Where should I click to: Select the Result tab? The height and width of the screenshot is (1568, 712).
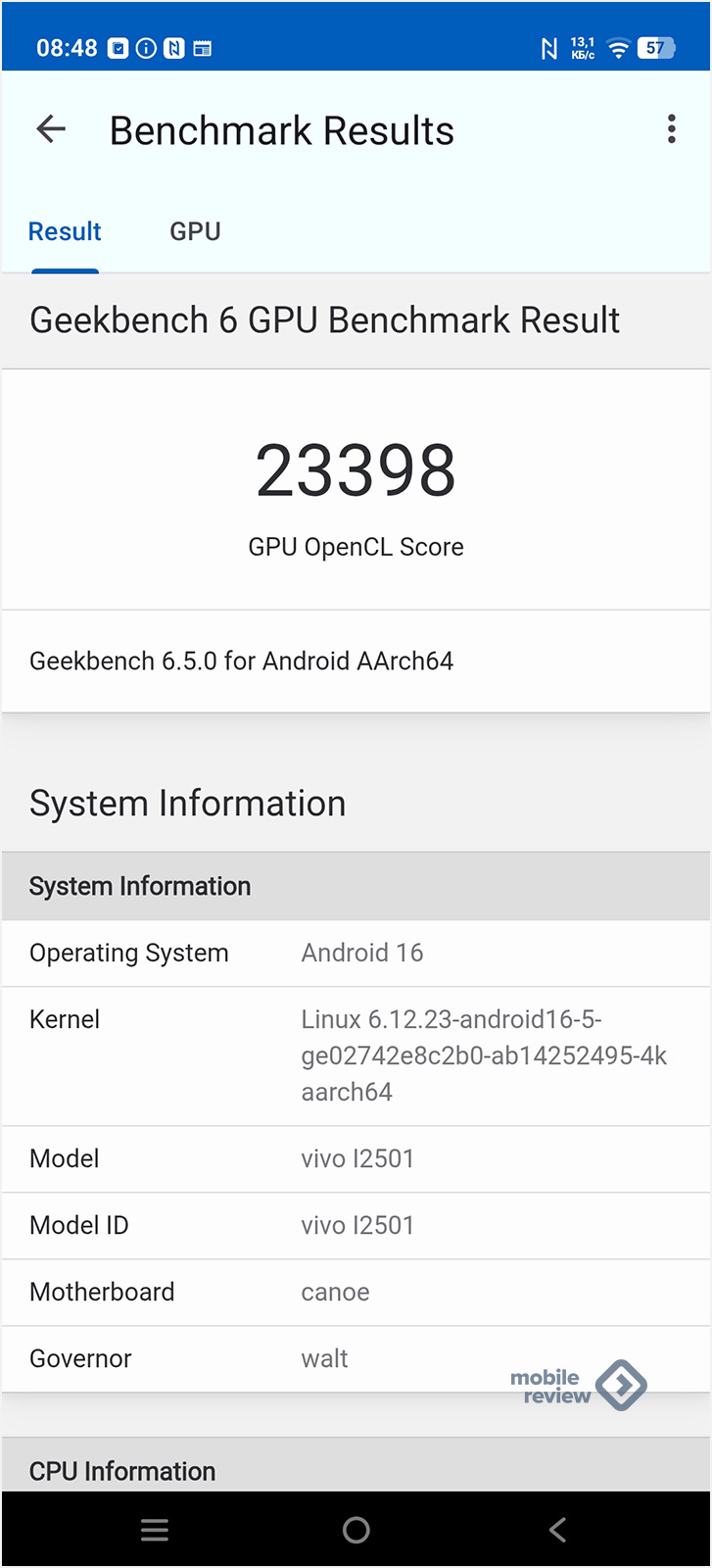point(65,232)
